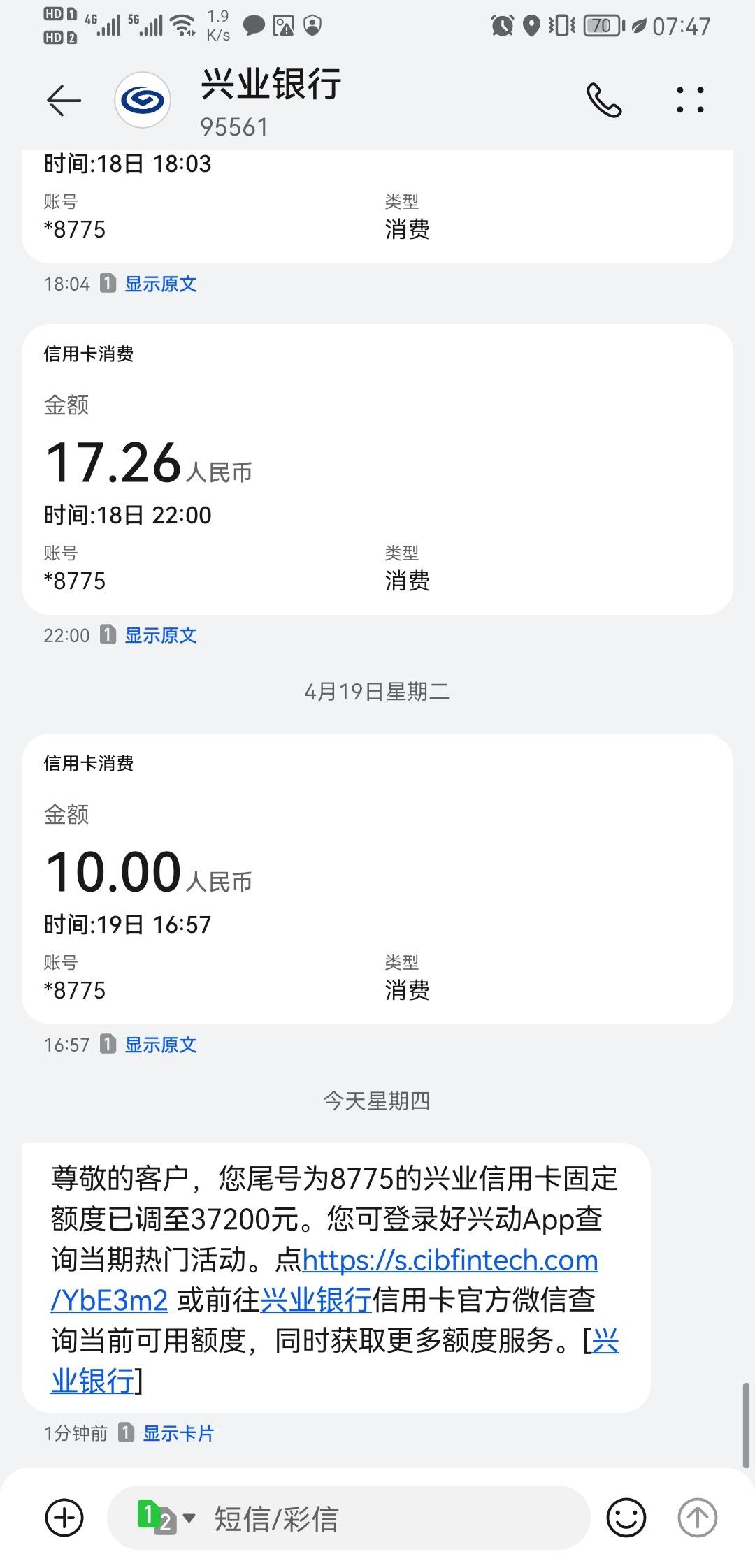
Task: Open the 10.00 credit card consumption card
Action: pos(377,879)
